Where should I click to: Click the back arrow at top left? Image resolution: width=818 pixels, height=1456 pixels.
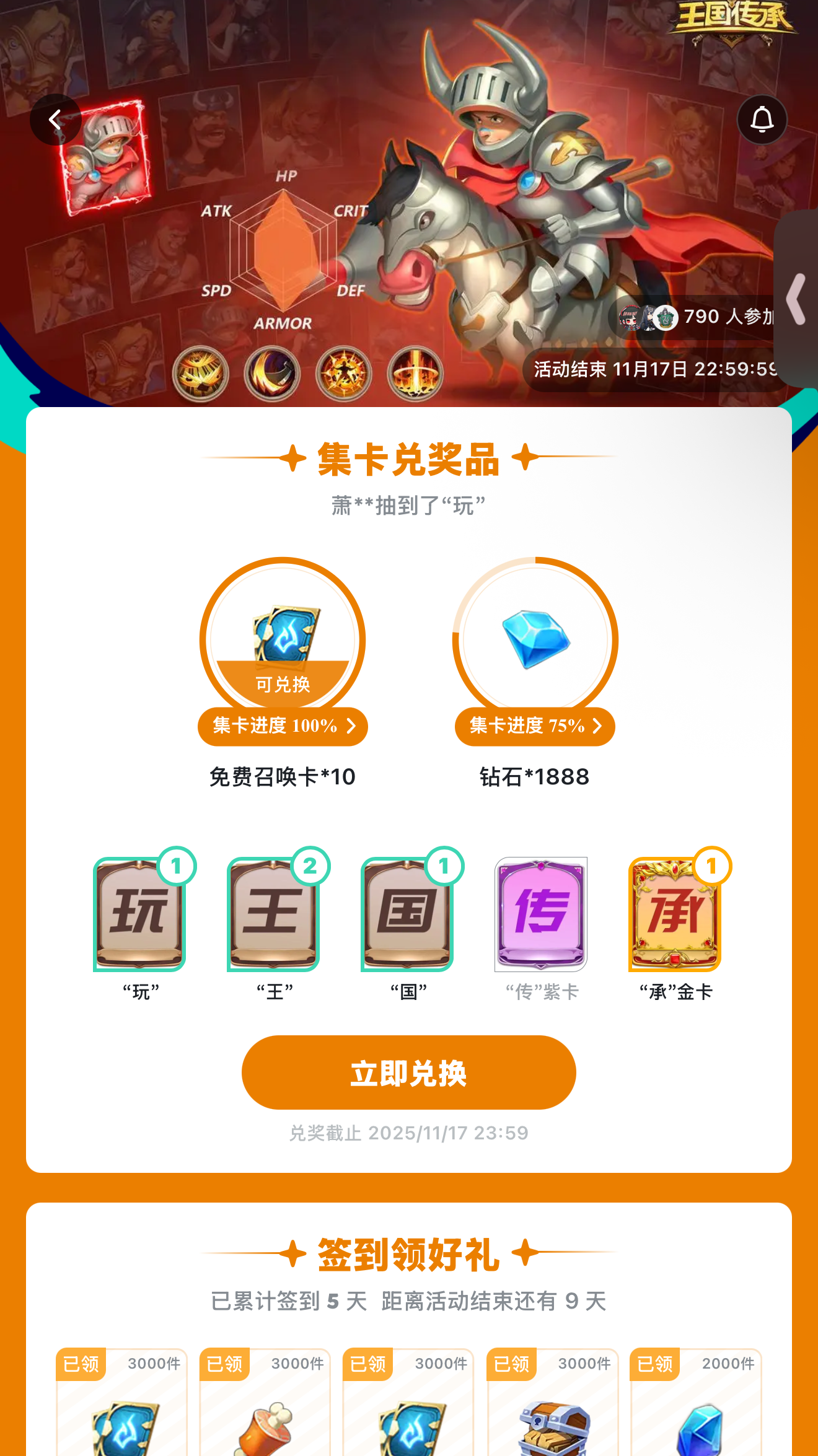click(56, 121)
